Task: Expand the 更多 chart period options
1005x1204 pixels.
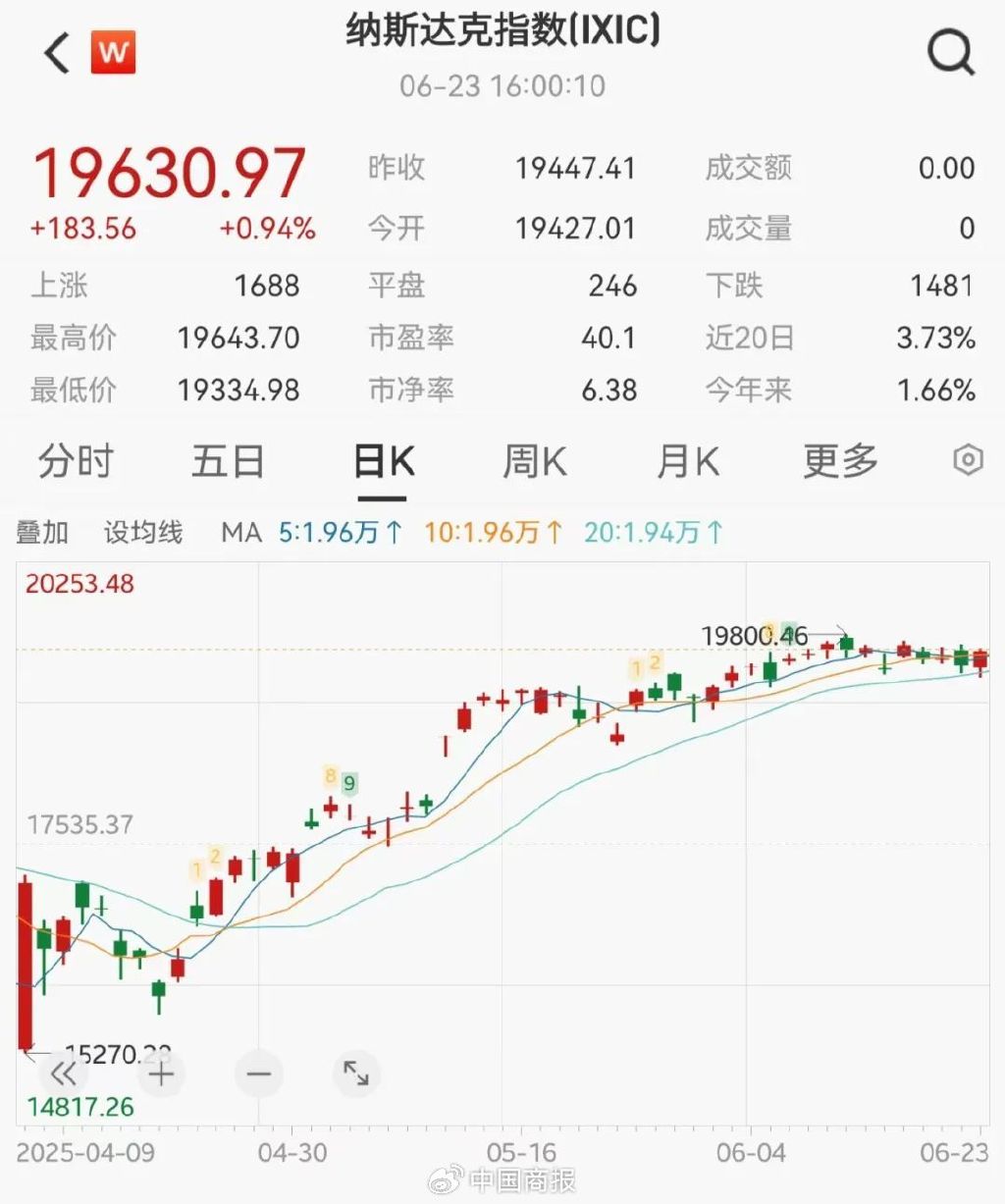Action: coord(837,461)
